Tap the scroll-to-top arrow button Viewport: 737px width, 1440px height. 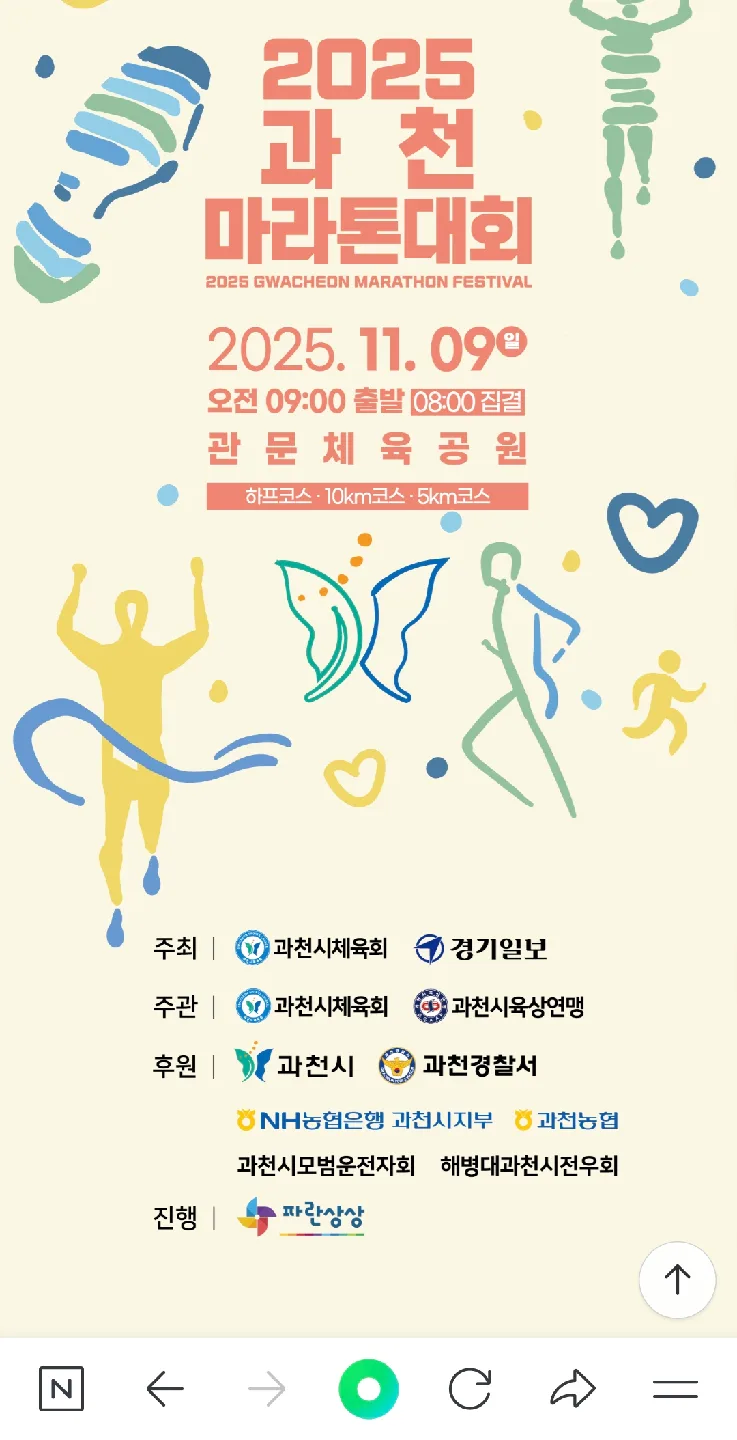click(677, 1280)
